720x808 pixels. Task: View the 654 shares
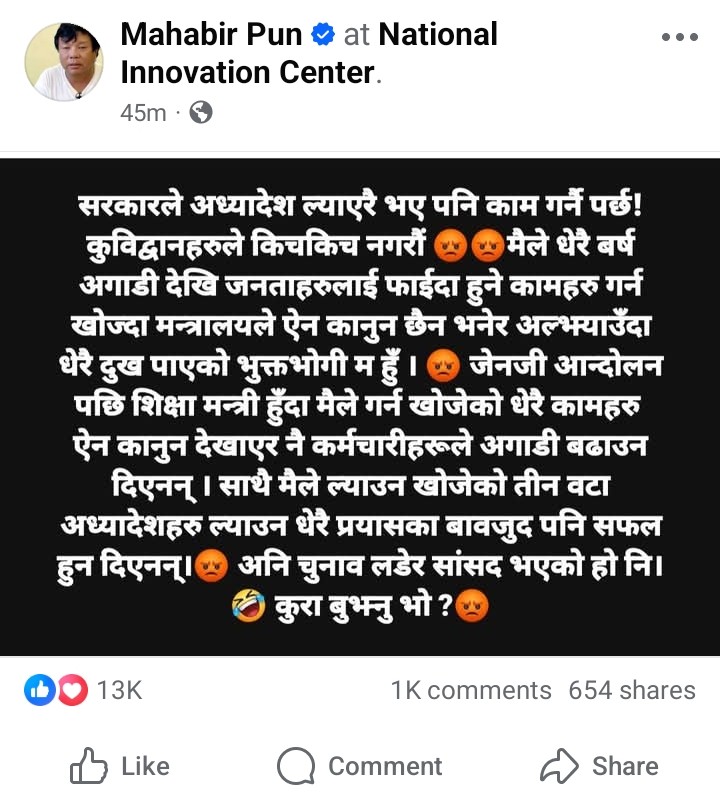[x=631, y=690]
